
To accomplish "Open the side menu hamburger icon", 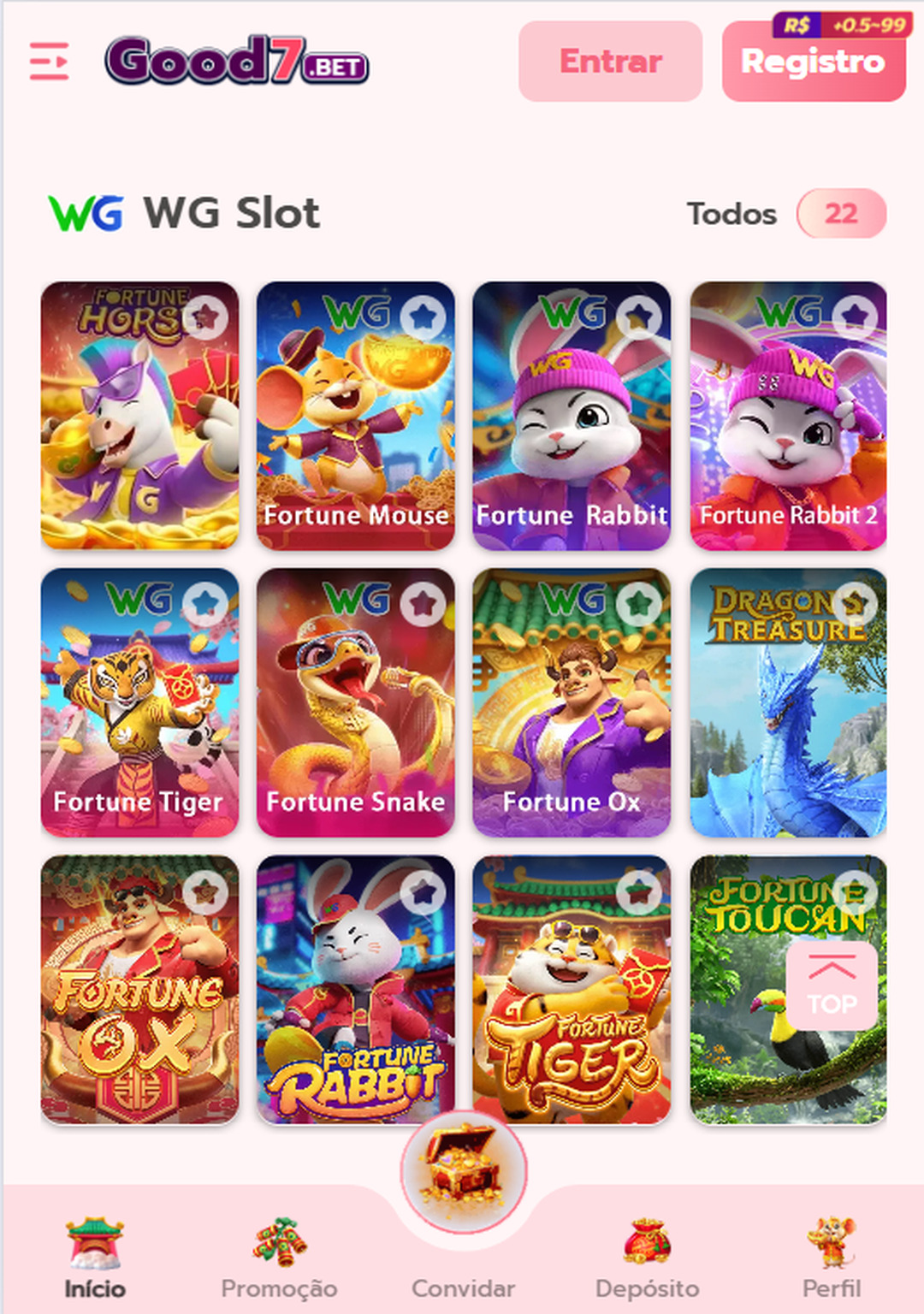I will 49,62.
